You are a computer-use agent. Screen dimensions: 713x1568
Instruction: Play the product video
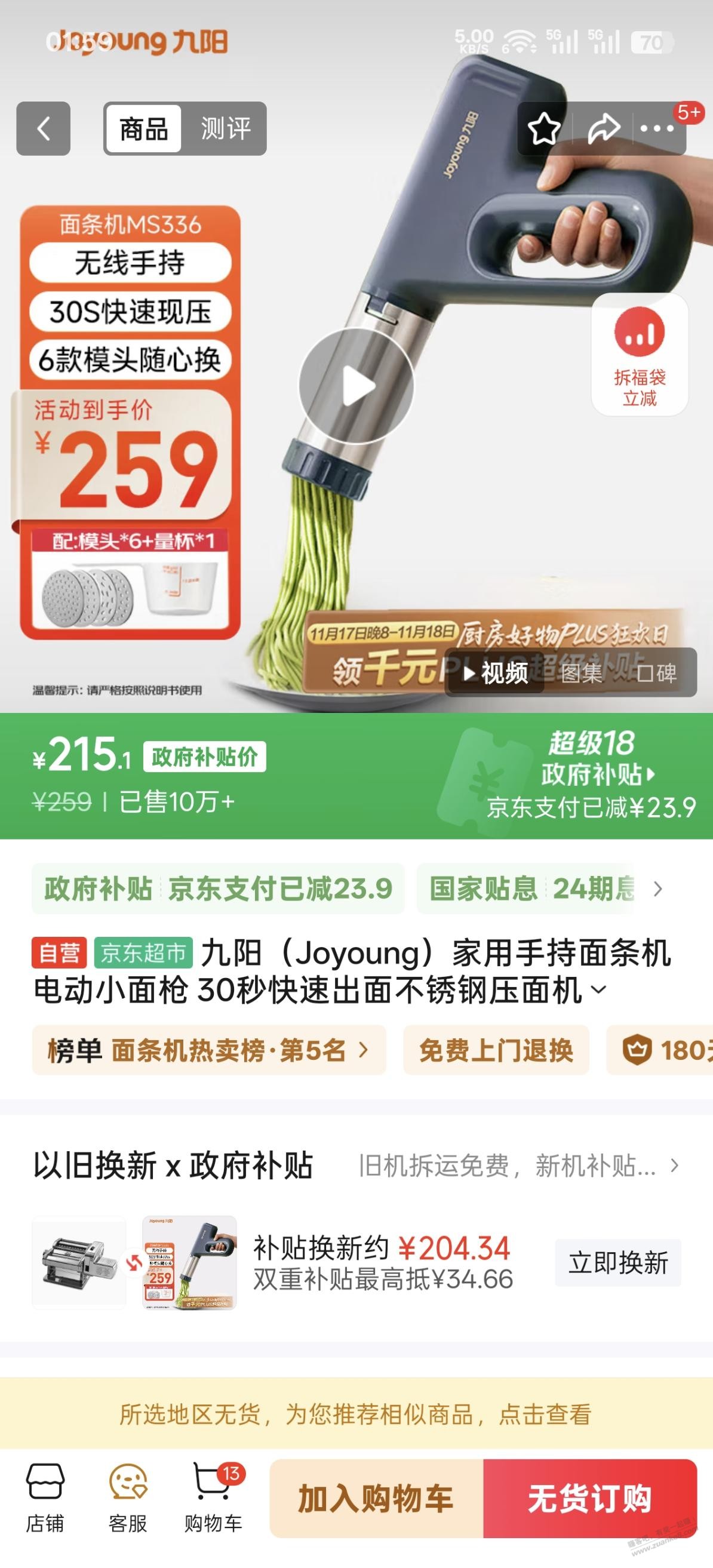click(356, 386)
